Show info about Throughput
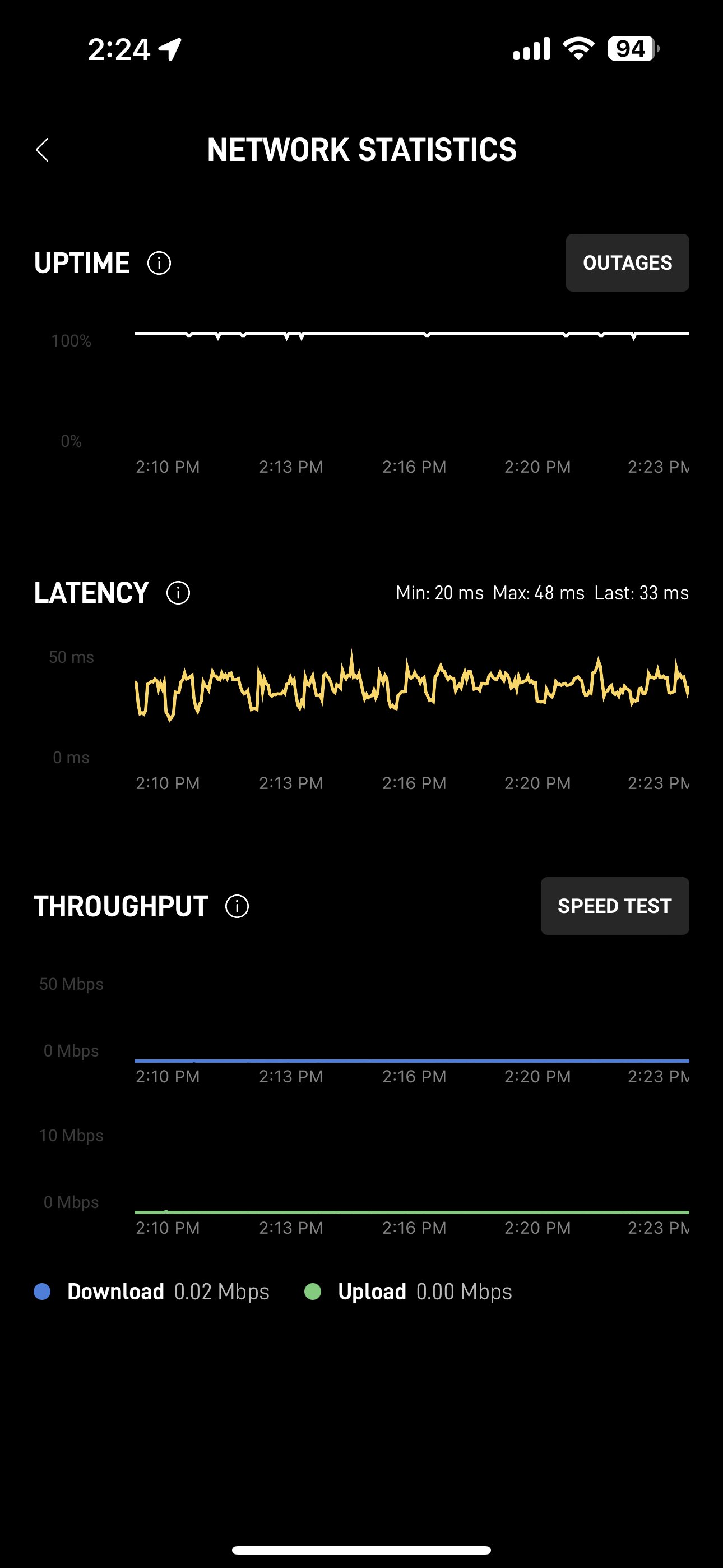 237,906
